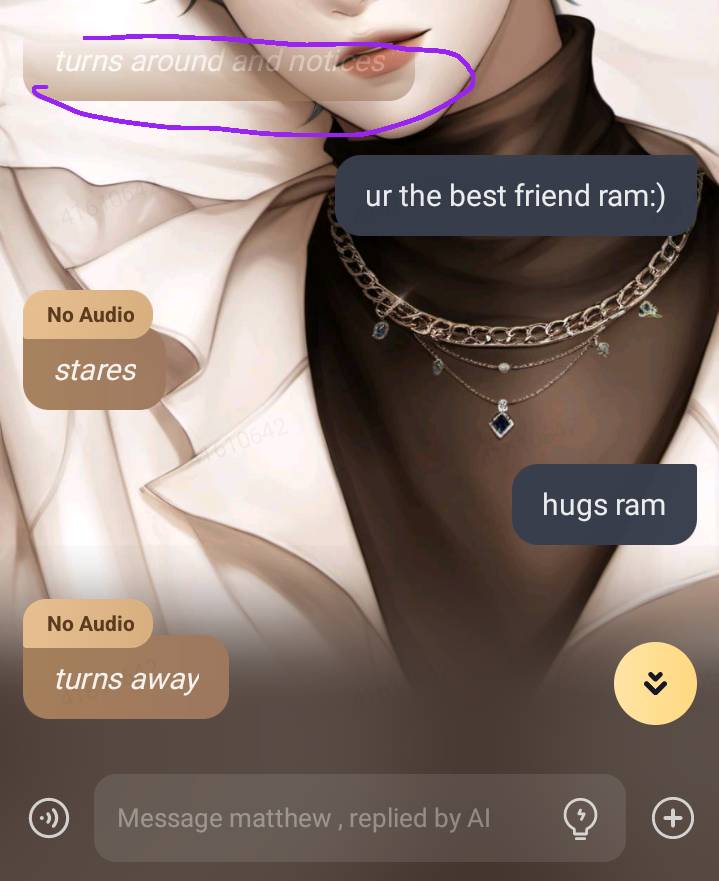Tap No Audio label above 'stares'

[90, 315]
